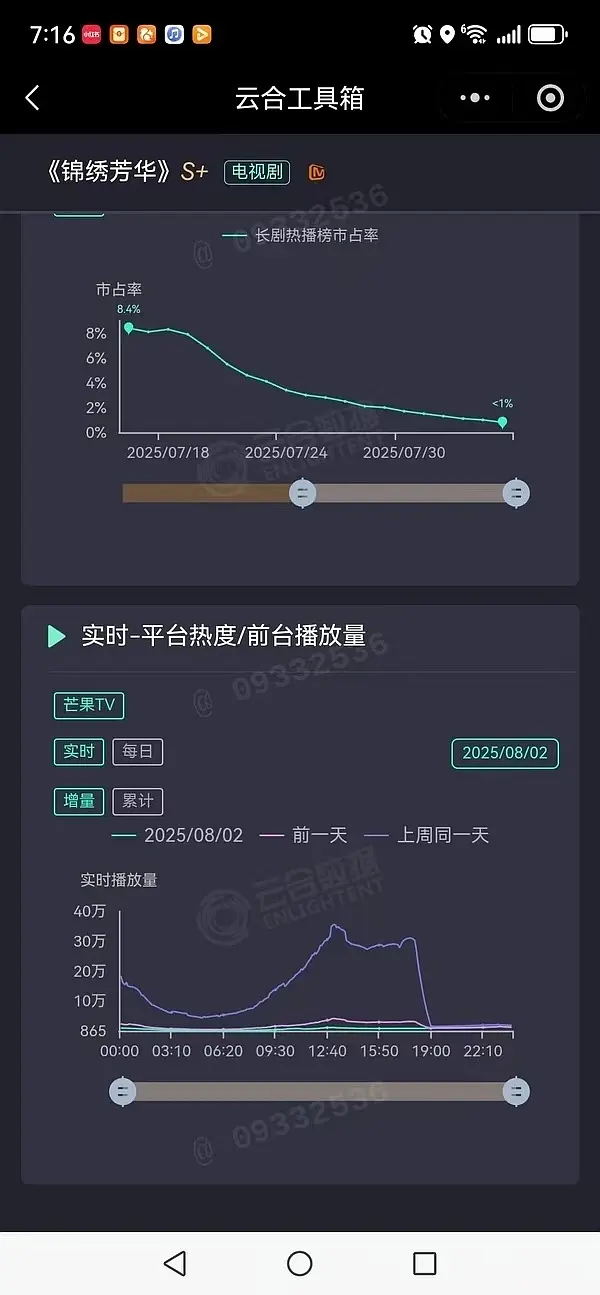Viewport: 600px width, 1295px height.
Task: Open the mini program more-options menu
Action: [474, 97]
